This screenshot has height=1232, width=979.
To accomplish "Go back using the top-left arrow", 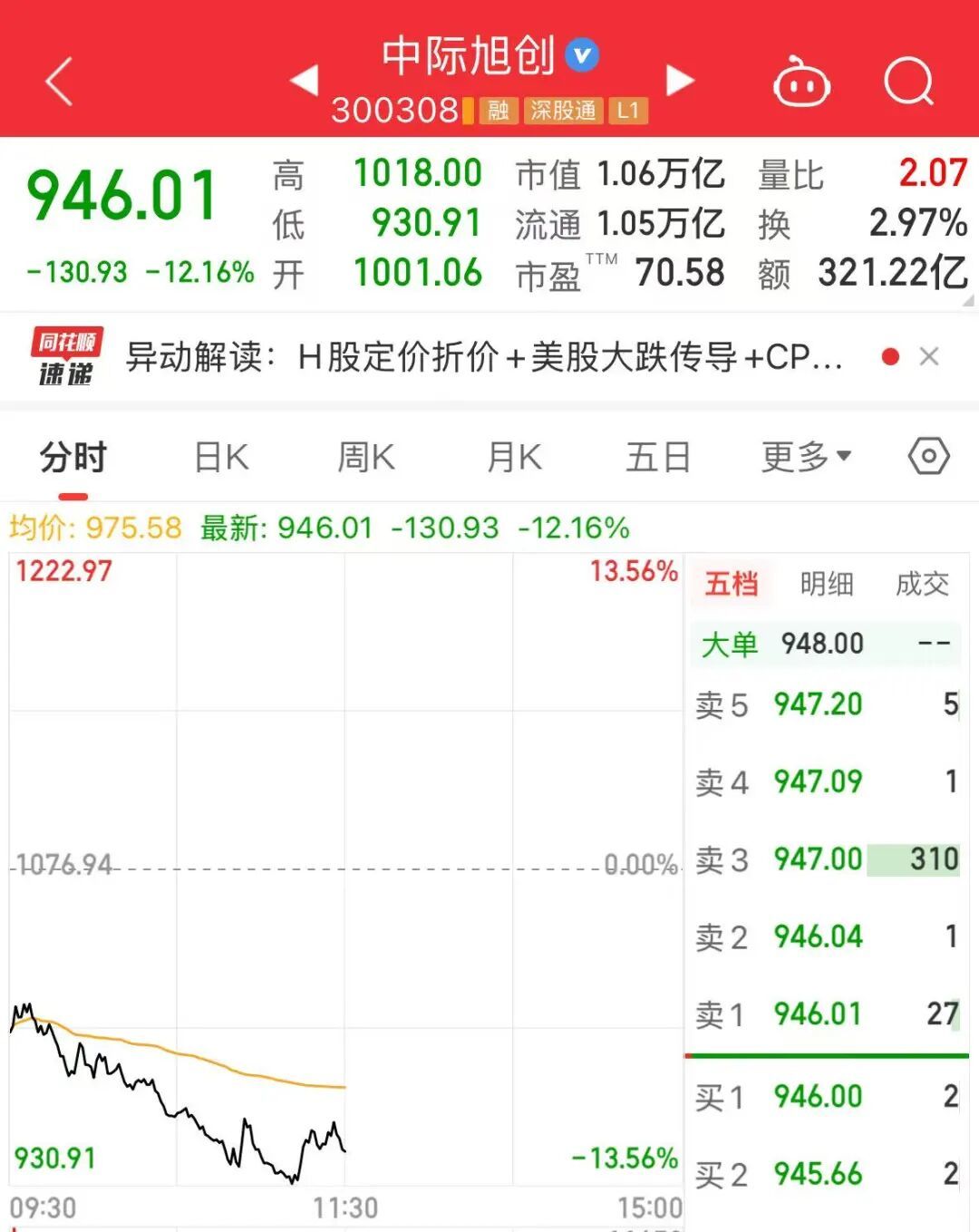I will pos(59,82).
